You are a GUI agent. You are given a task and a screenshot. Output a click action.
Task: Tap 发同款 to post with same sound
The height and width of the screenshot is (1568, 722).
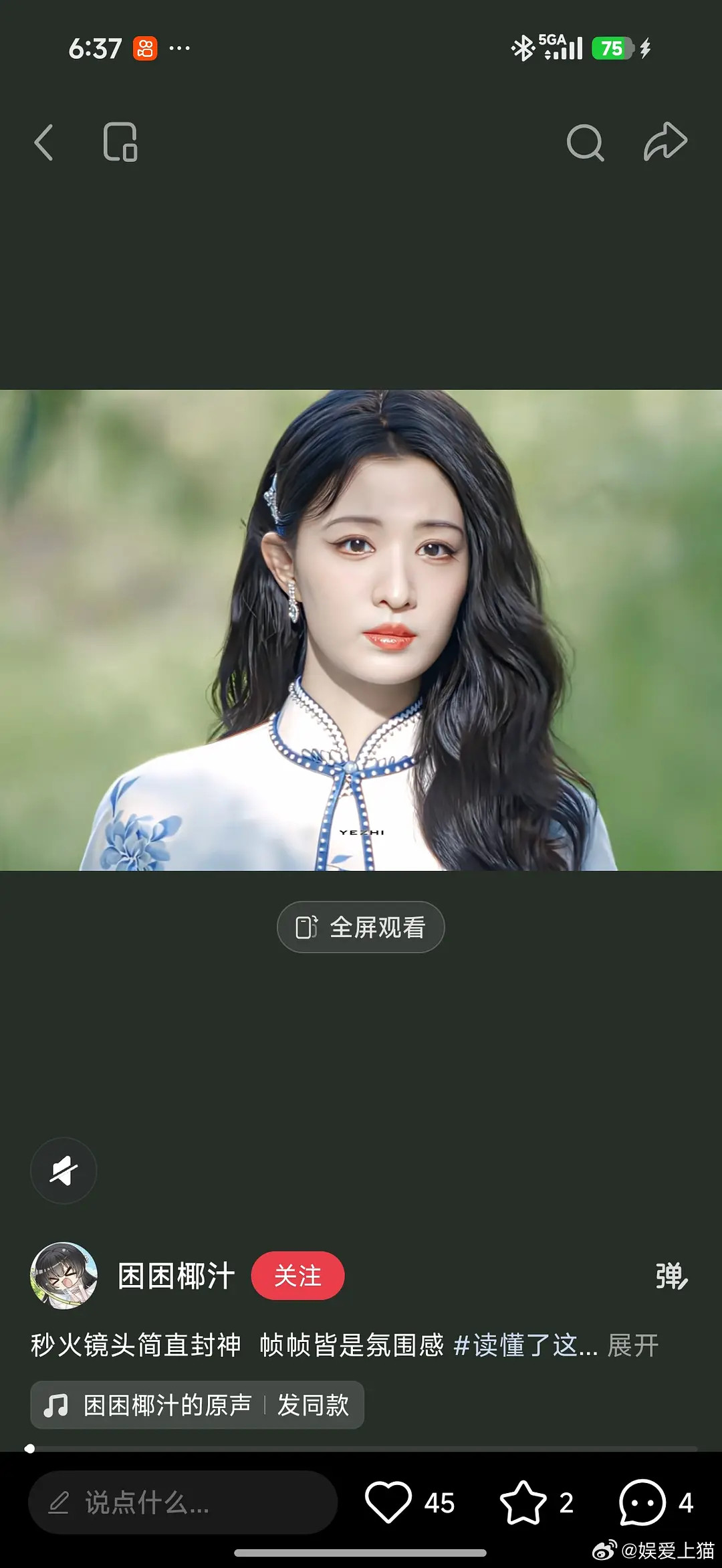click(313, 1405)
